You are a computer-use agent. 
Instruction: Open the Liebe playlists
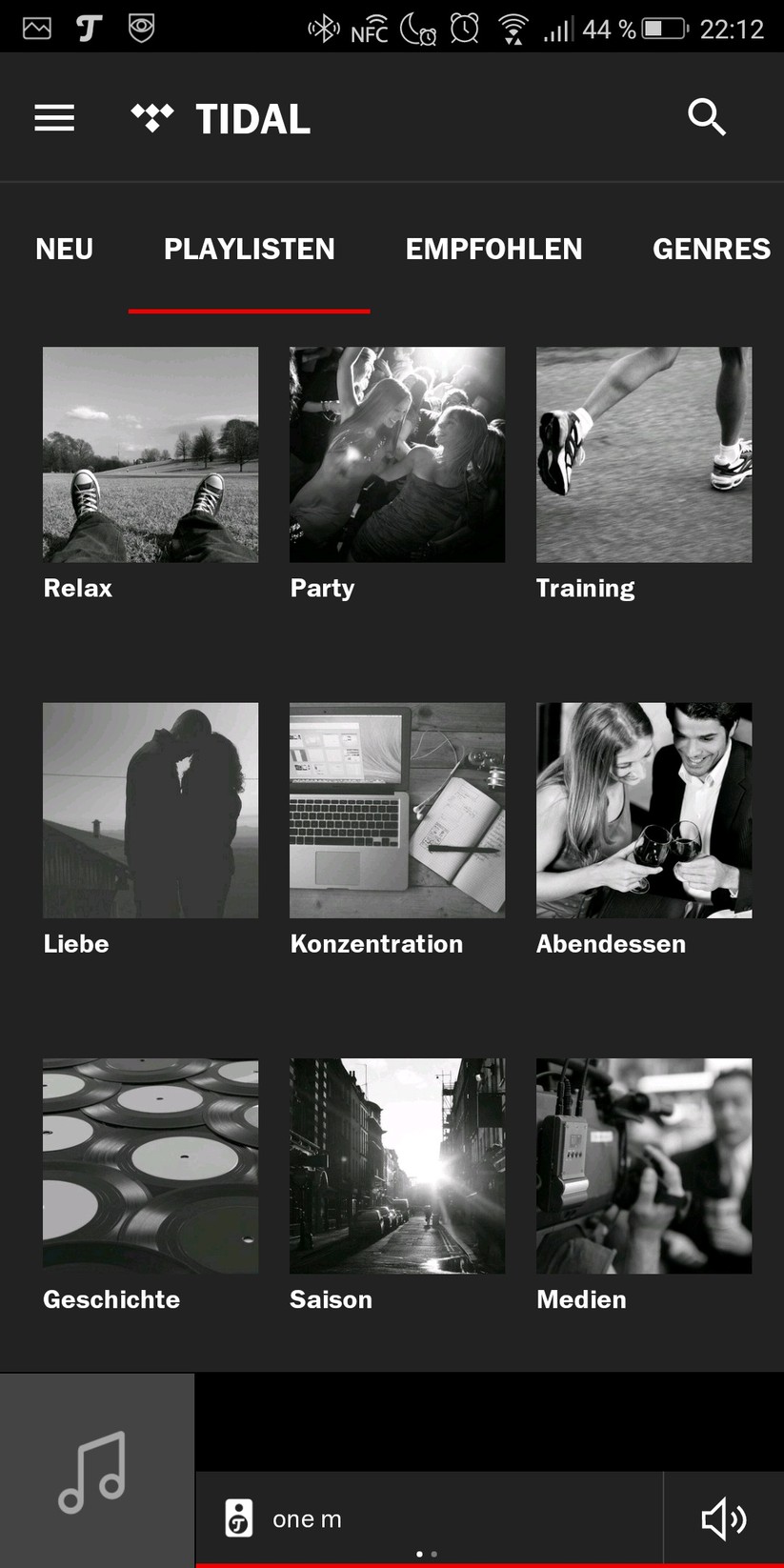click(x=151, y=811)
